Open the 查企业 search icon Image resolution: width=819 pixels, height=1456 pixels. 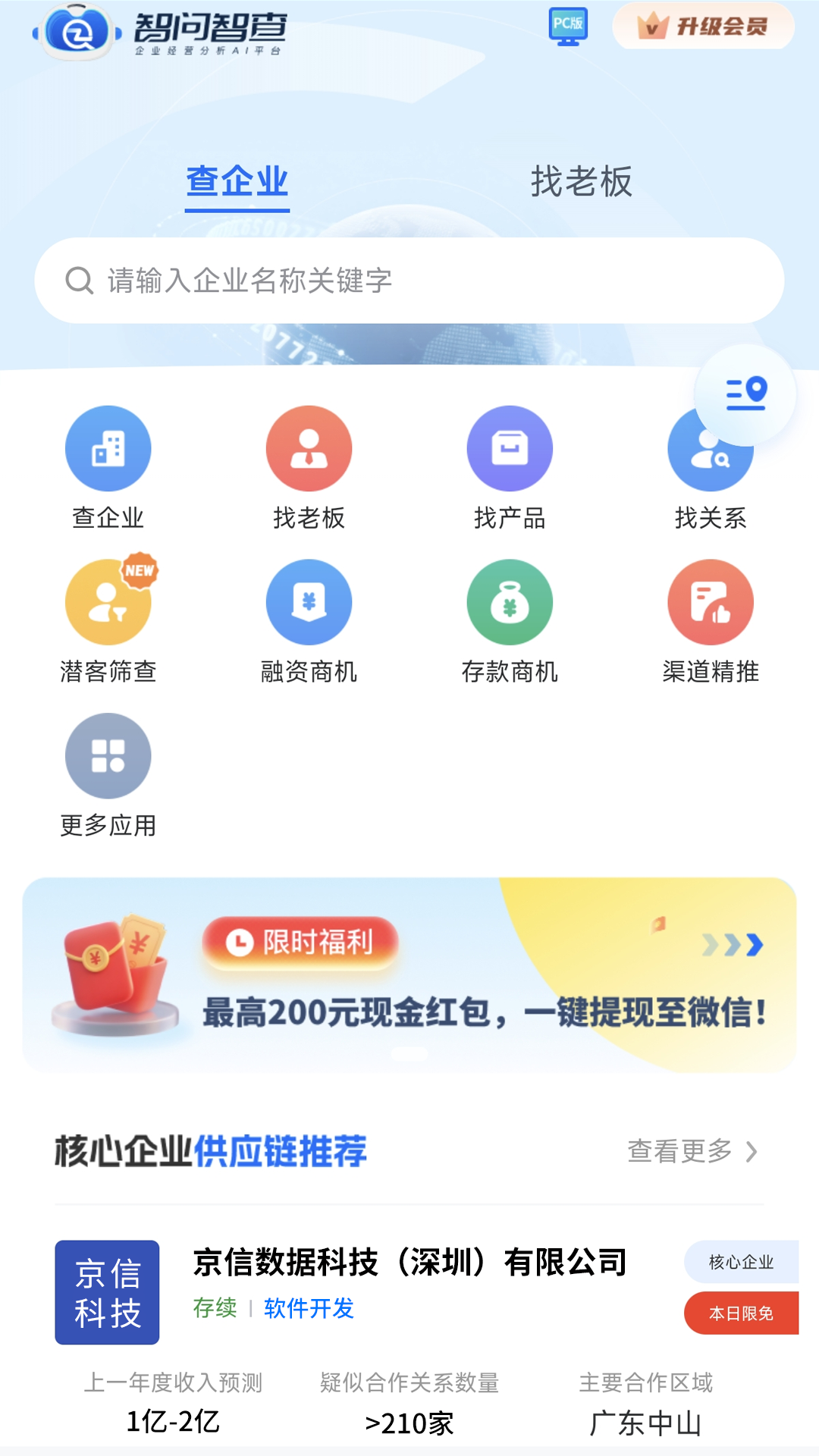pos(108,448)
